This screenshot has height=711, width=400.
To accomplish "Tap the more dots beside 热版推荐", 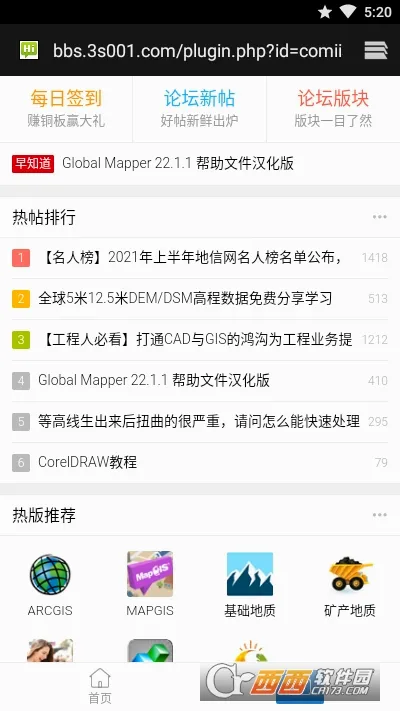I will (x=380, y=515).
